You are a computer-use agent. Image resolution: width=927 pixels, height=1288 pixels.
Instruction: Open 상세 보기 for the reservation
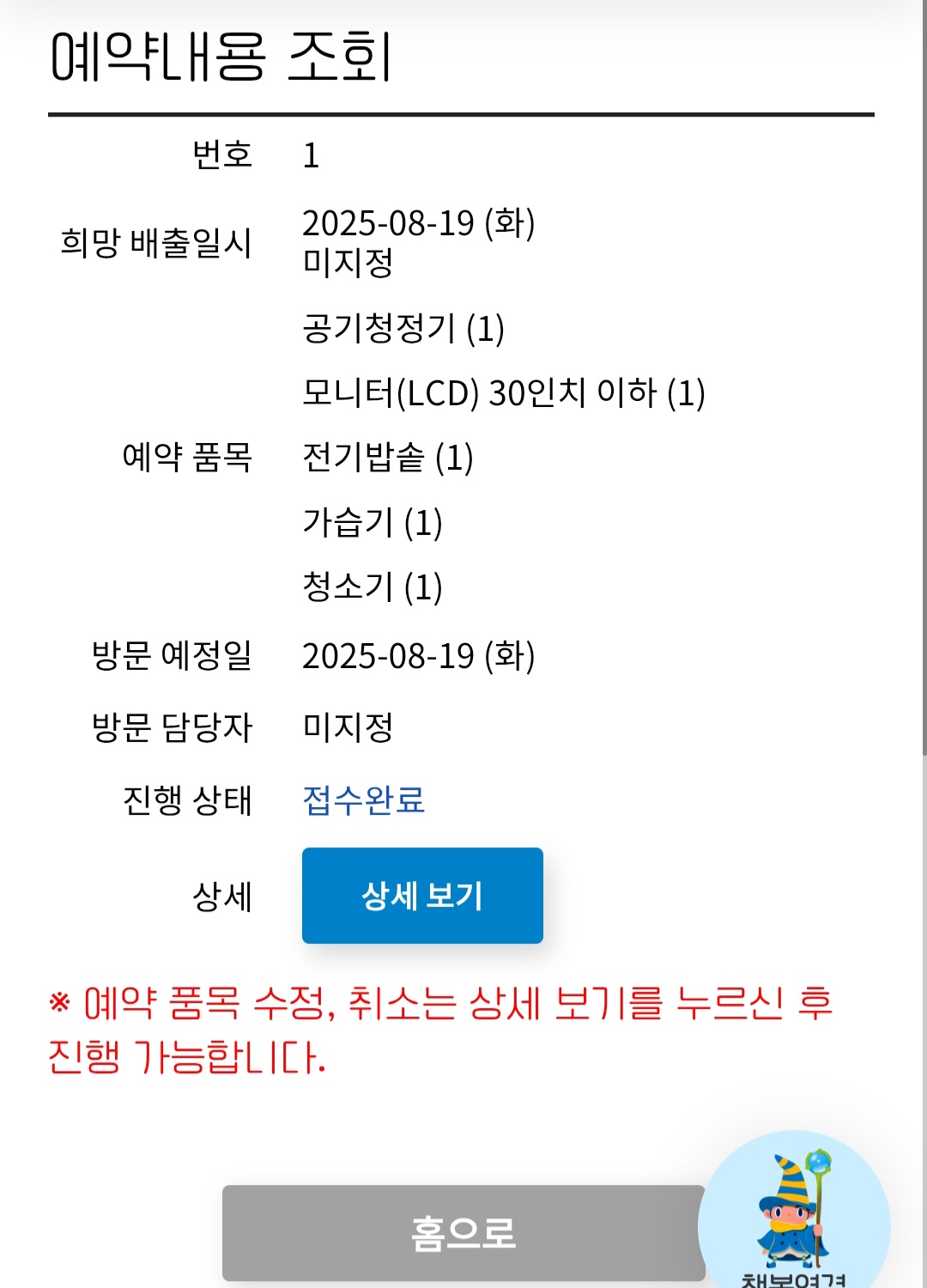(422, 896)
